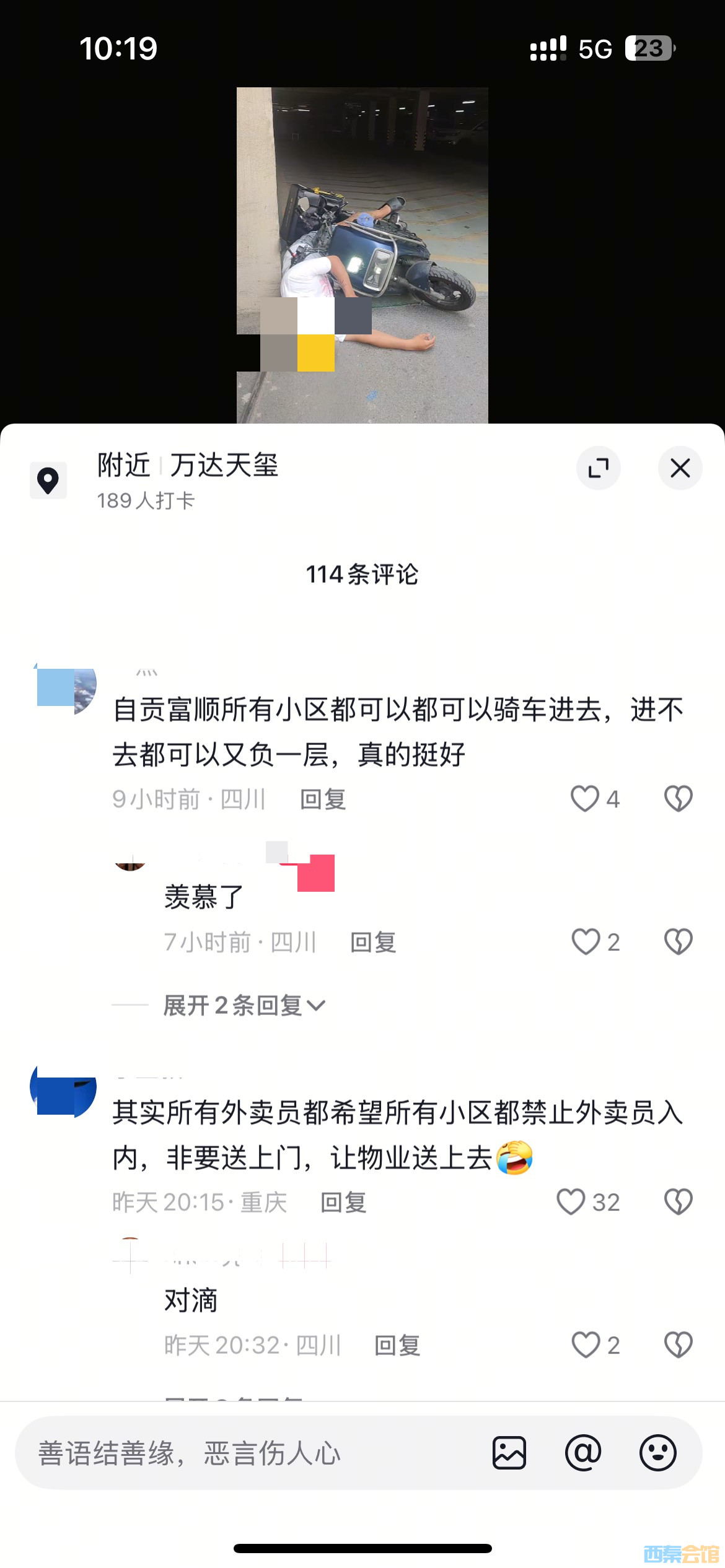Dislike the 自贡富顺 comment
Screen dimensions: 725x1568
click(678, 799)
